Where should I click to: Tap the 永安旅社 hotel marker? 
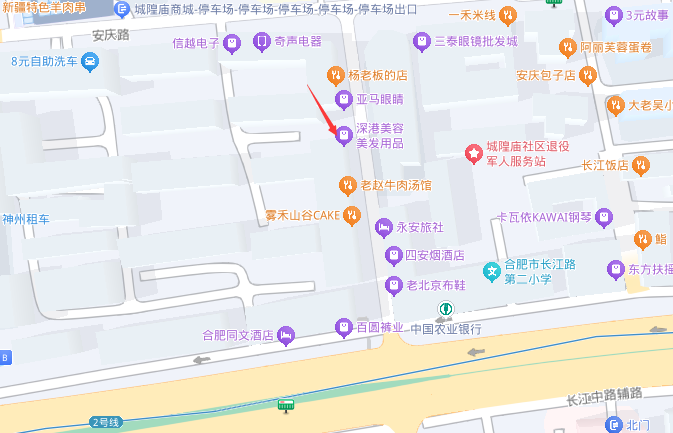point(383,228)
